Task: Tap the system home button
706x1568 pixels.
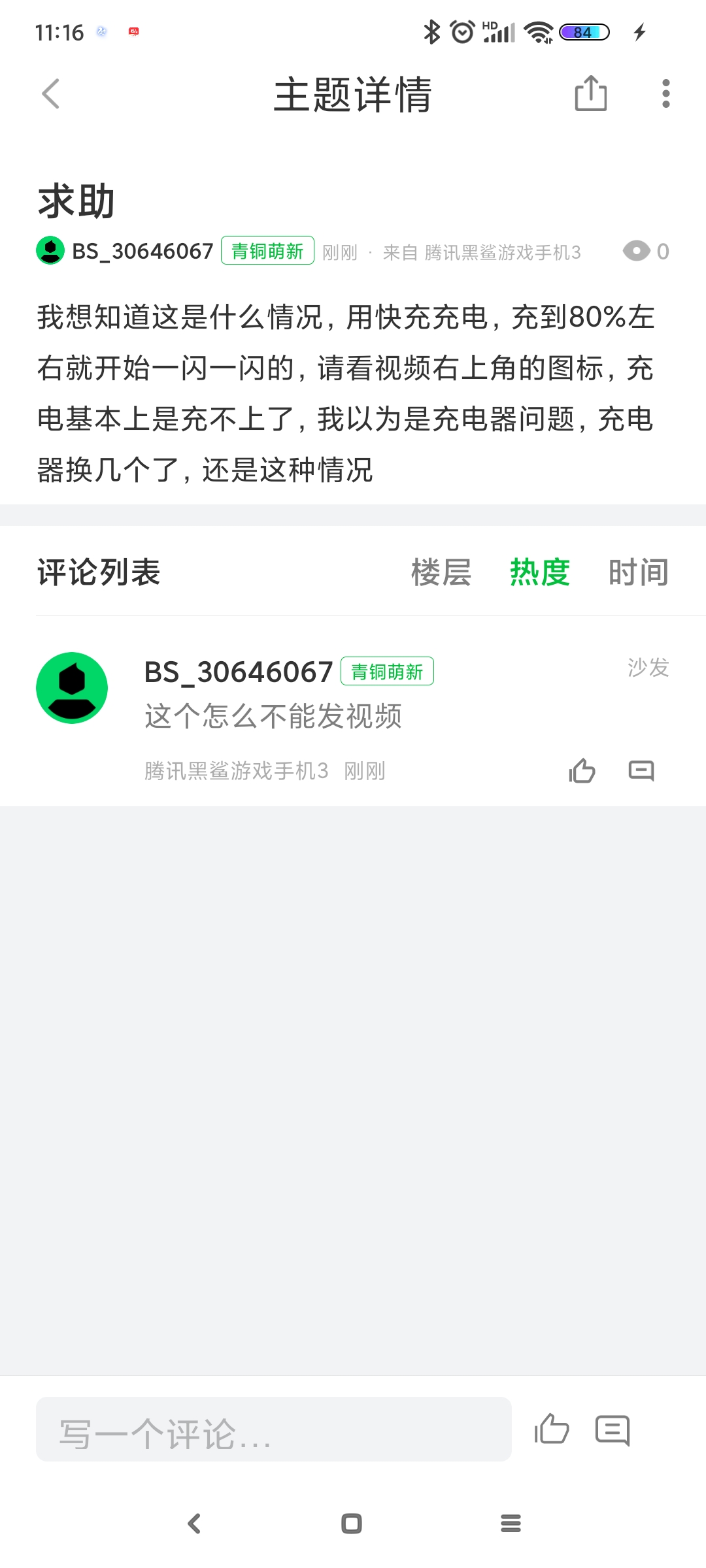Action: tap(352, 1524)
